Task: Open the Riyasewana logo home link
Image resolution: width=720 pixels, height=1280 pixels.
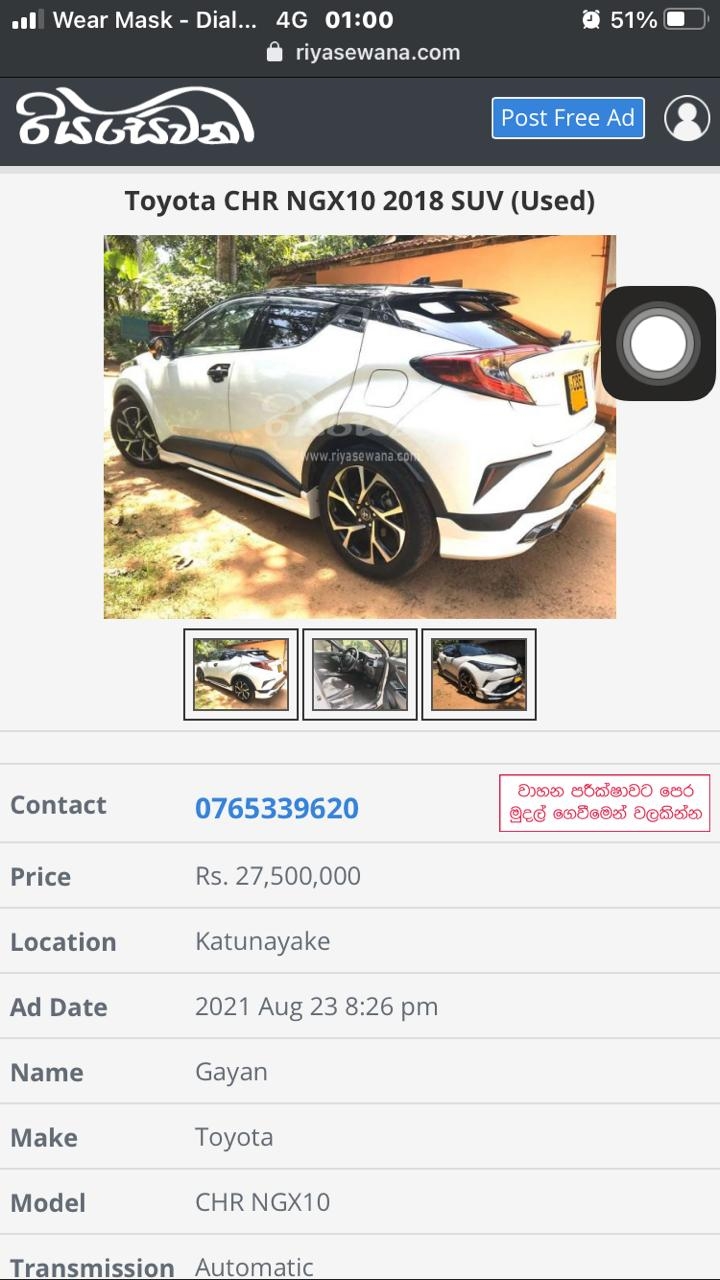Action: pos(135,118)
